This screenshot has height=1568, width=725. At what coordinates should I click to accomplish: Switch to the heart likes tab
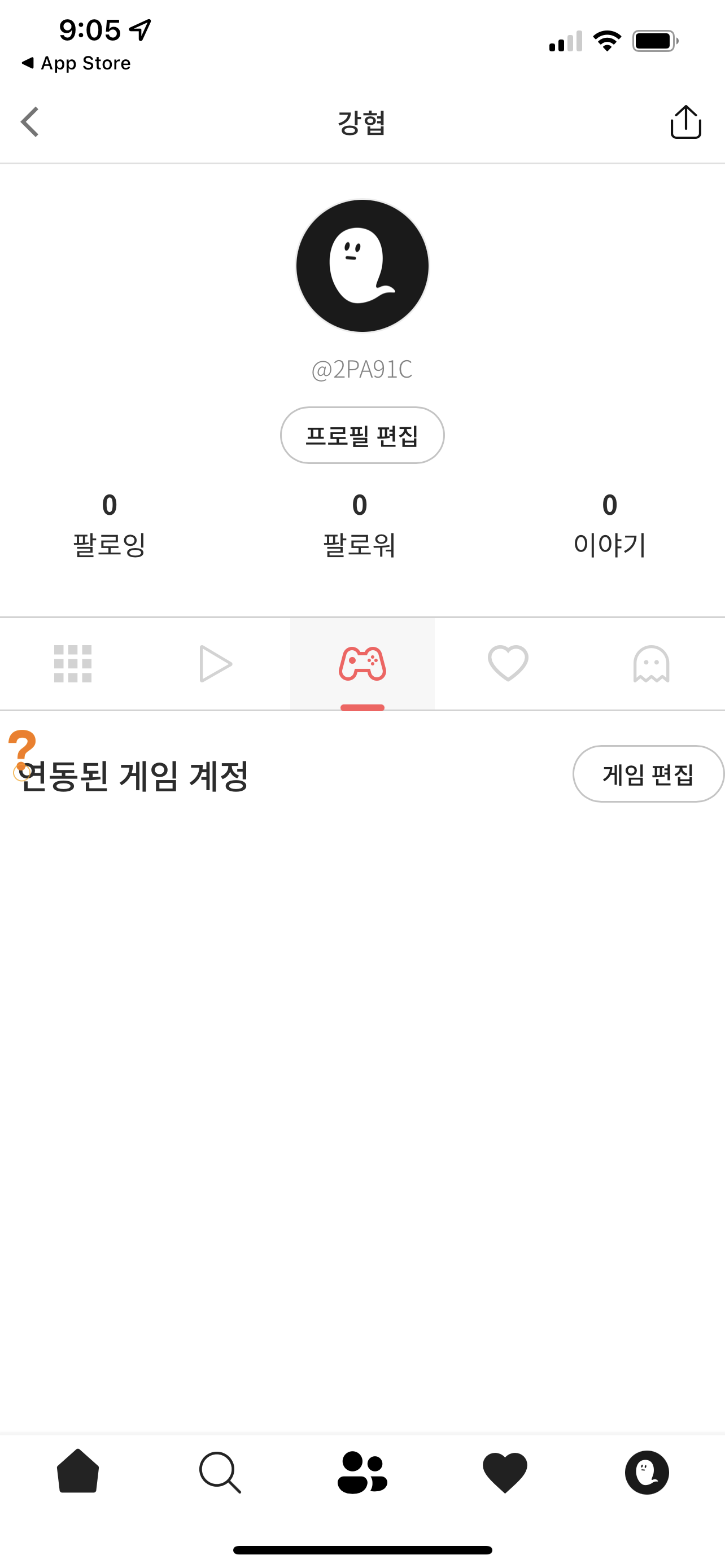pos(508,663)
